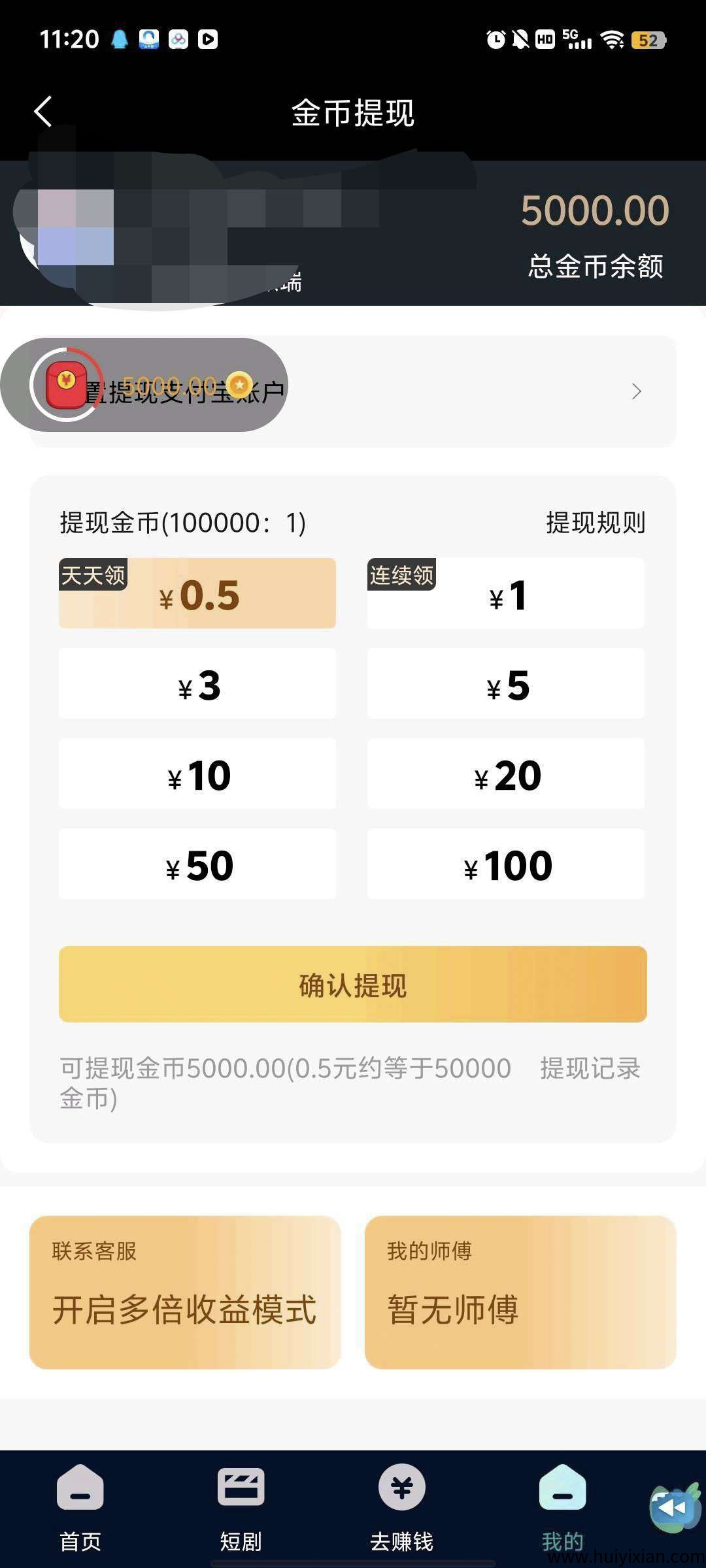Select the ¥20 withdrawal amount
The height and width of the screenshot is (1568, 706).
point(506,774)
